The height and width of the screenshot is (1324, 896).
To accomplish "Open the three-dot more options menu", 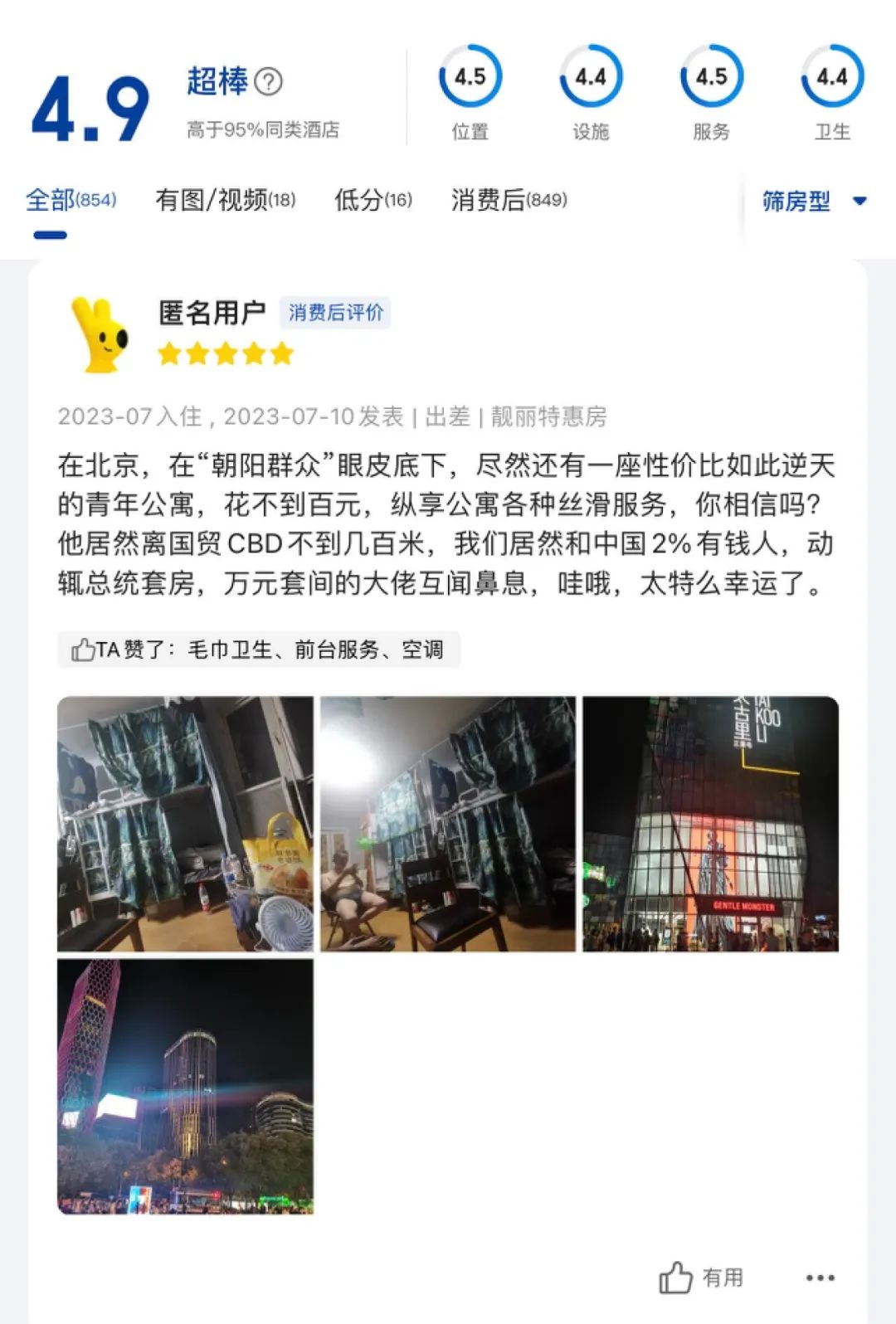I will [x=820, y=1278].
